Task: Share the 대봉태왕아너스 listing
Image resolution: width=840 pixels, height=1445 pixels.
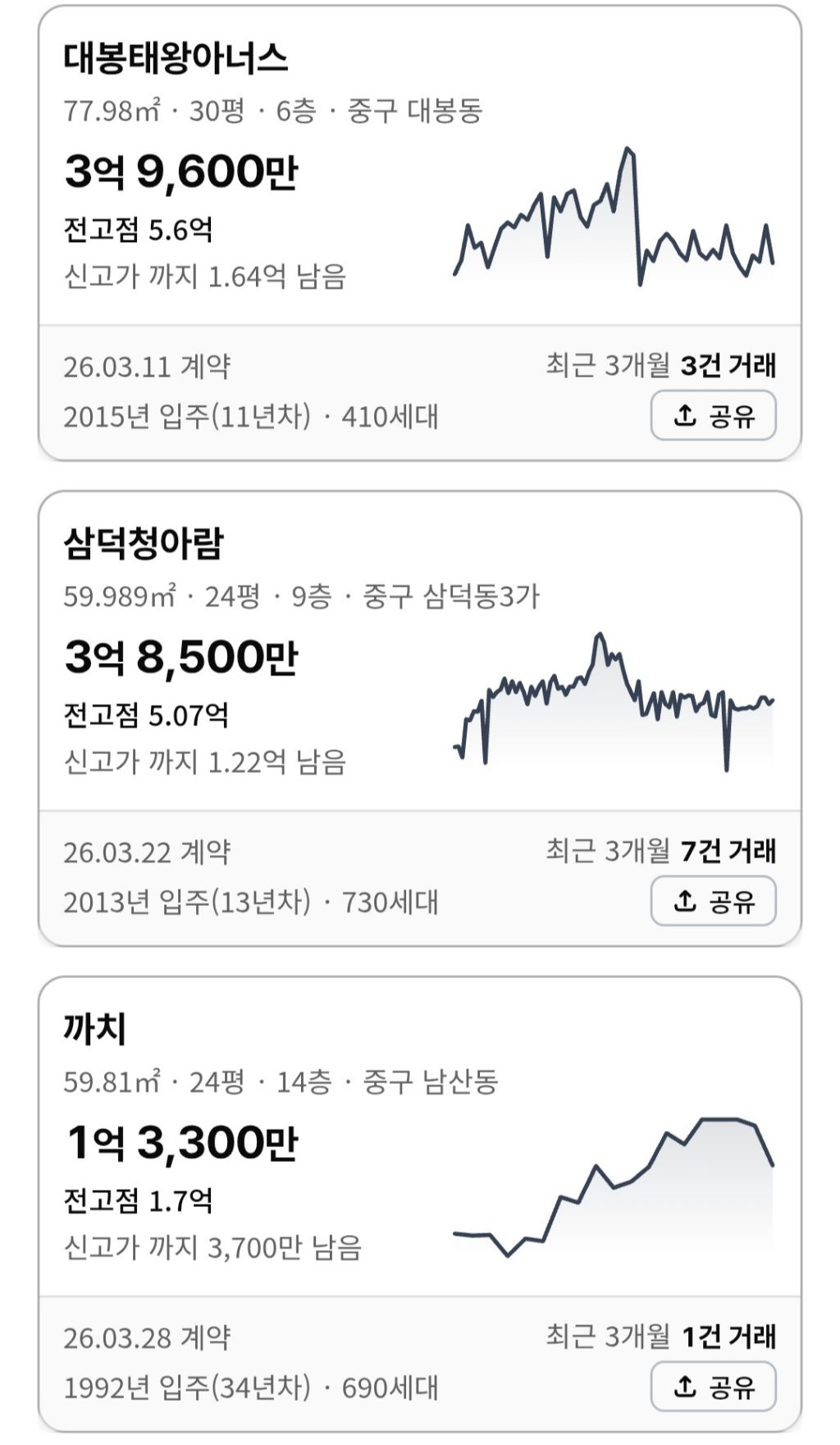Action: coord(713,416)
